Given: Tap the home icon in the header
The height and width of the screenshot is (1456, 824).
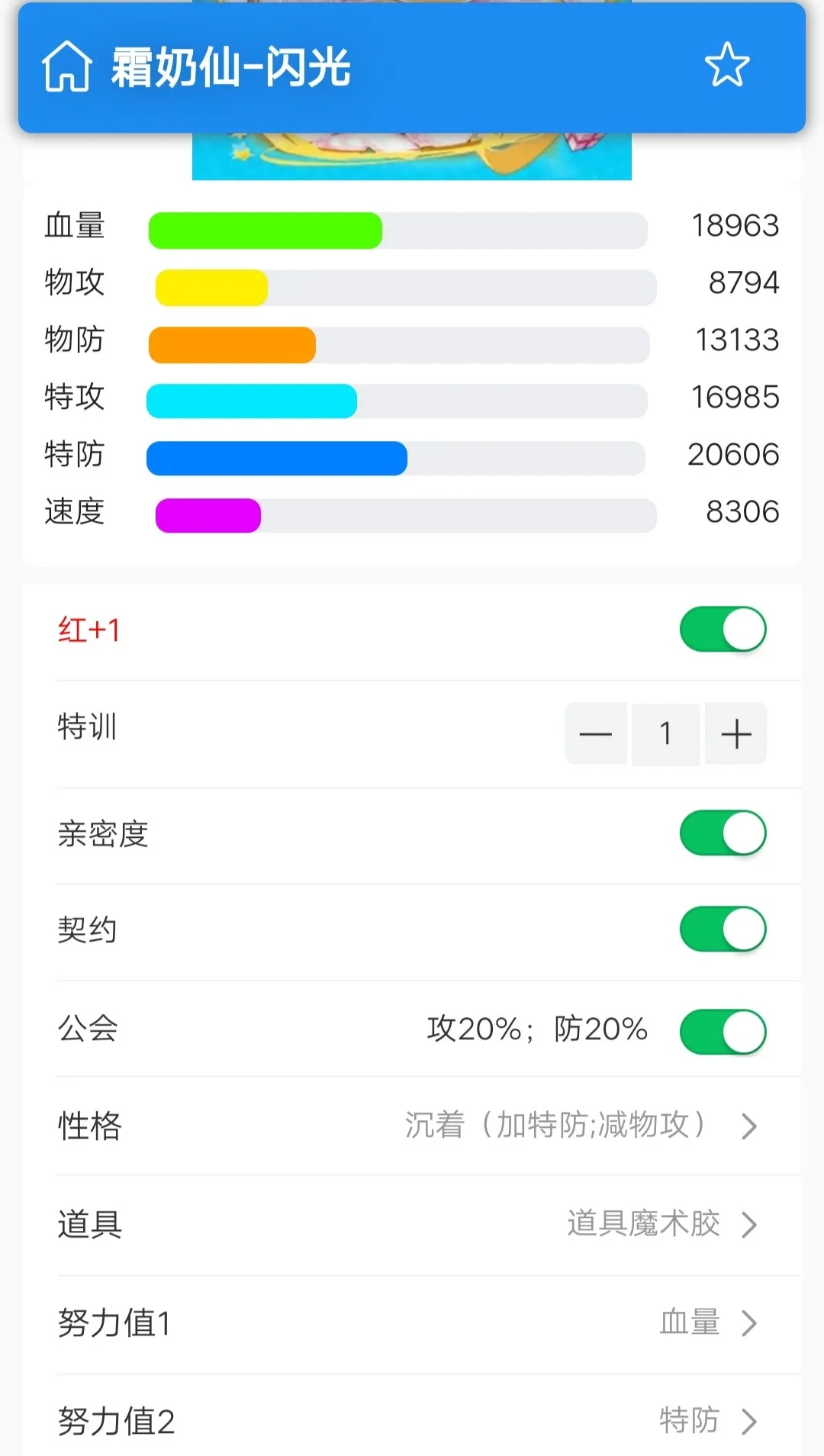Looking at the screenshot, I should (67, 67).
